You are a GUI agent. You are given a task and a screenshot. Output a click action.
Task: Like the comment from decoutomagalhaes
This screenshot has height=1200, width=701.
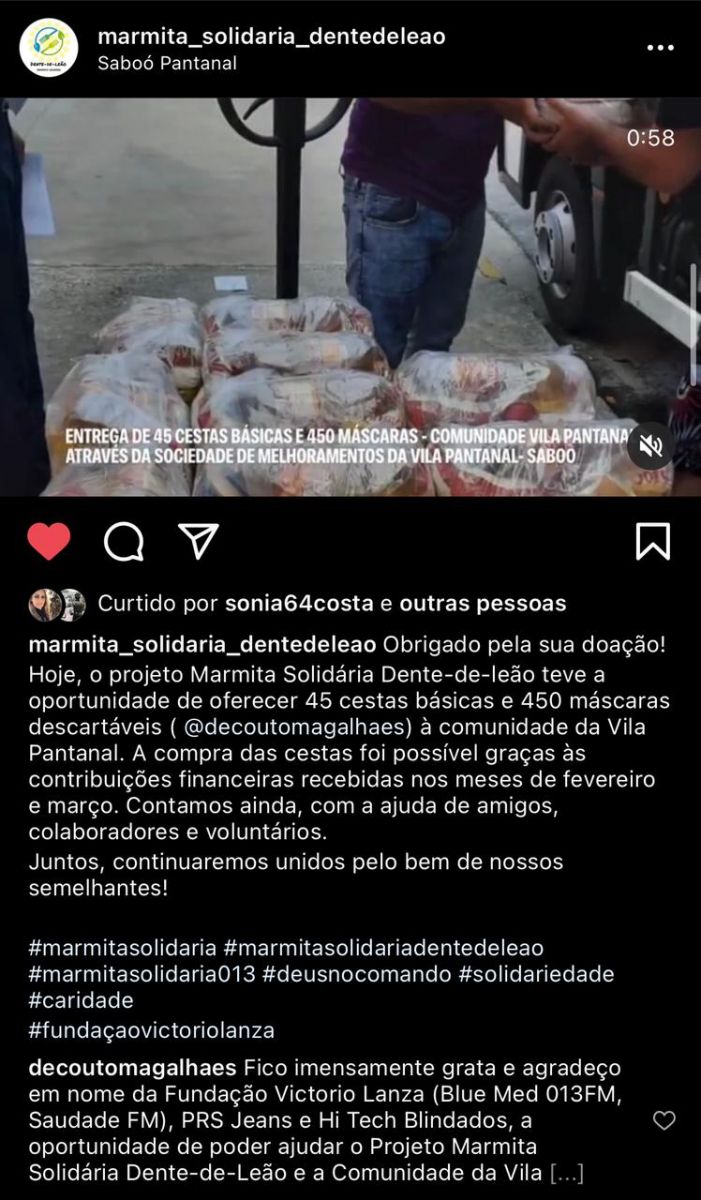[664, 1121]
